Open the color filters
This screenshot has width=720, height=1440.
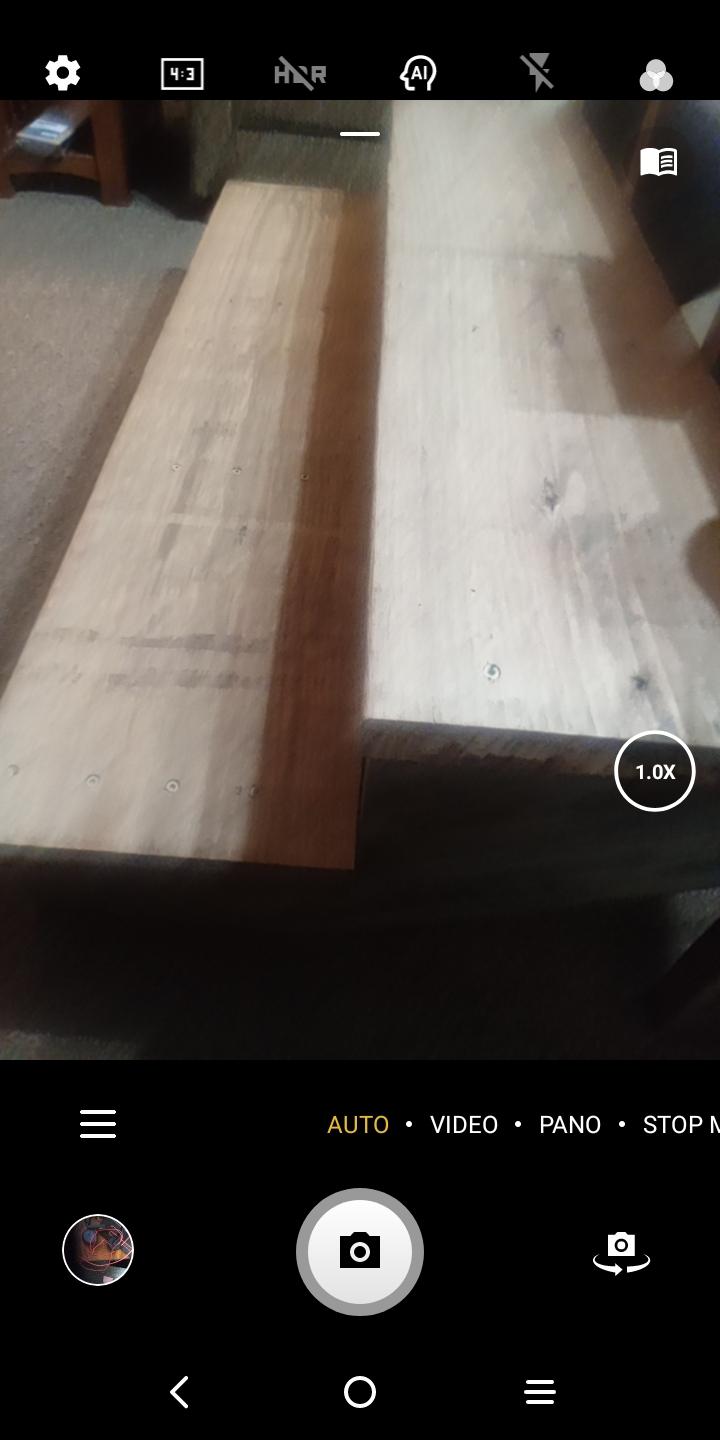coord(656,75)
